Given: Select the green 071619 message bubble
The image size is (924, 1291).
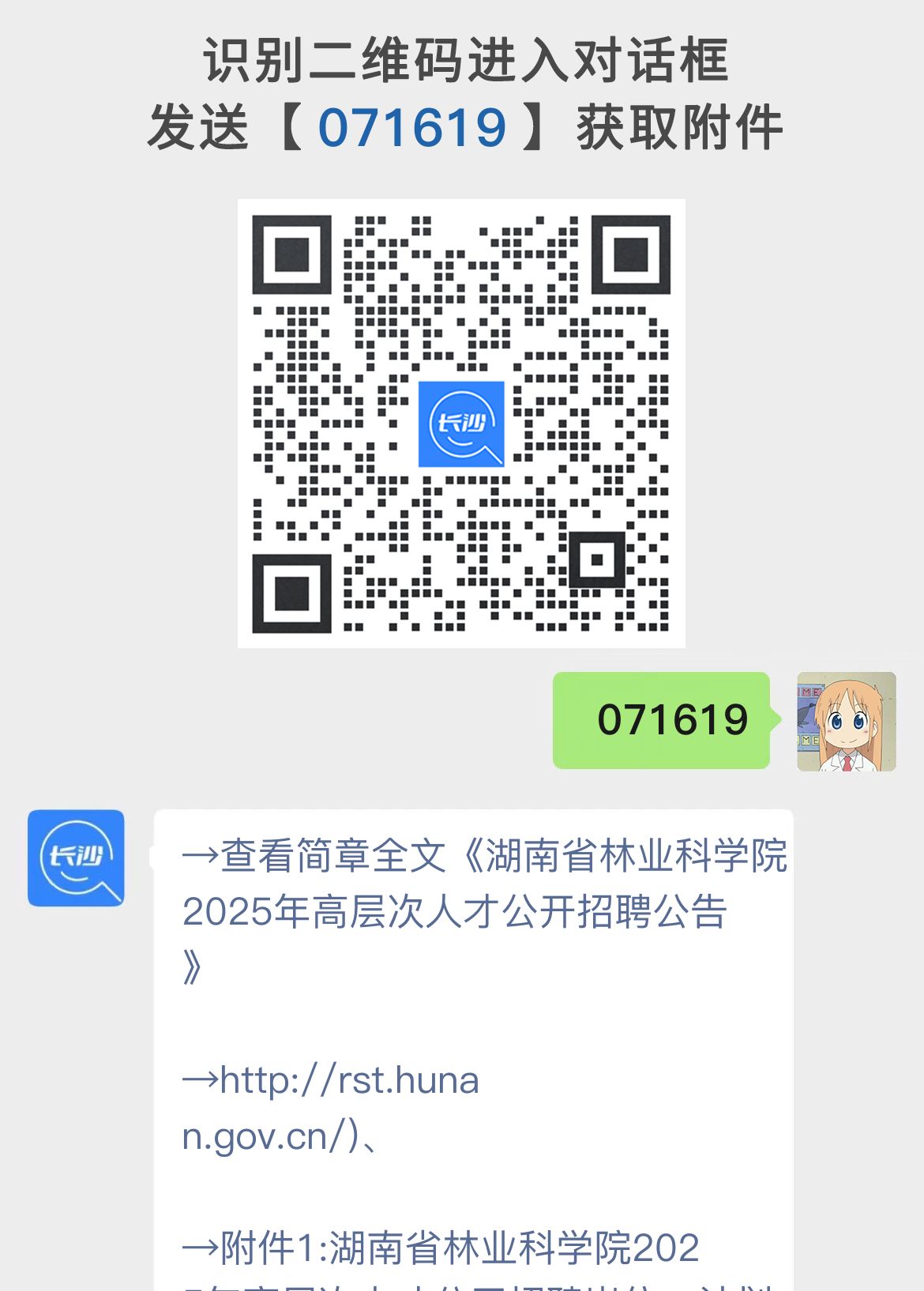Looking at the screenshot, I should tap(659, 719).
